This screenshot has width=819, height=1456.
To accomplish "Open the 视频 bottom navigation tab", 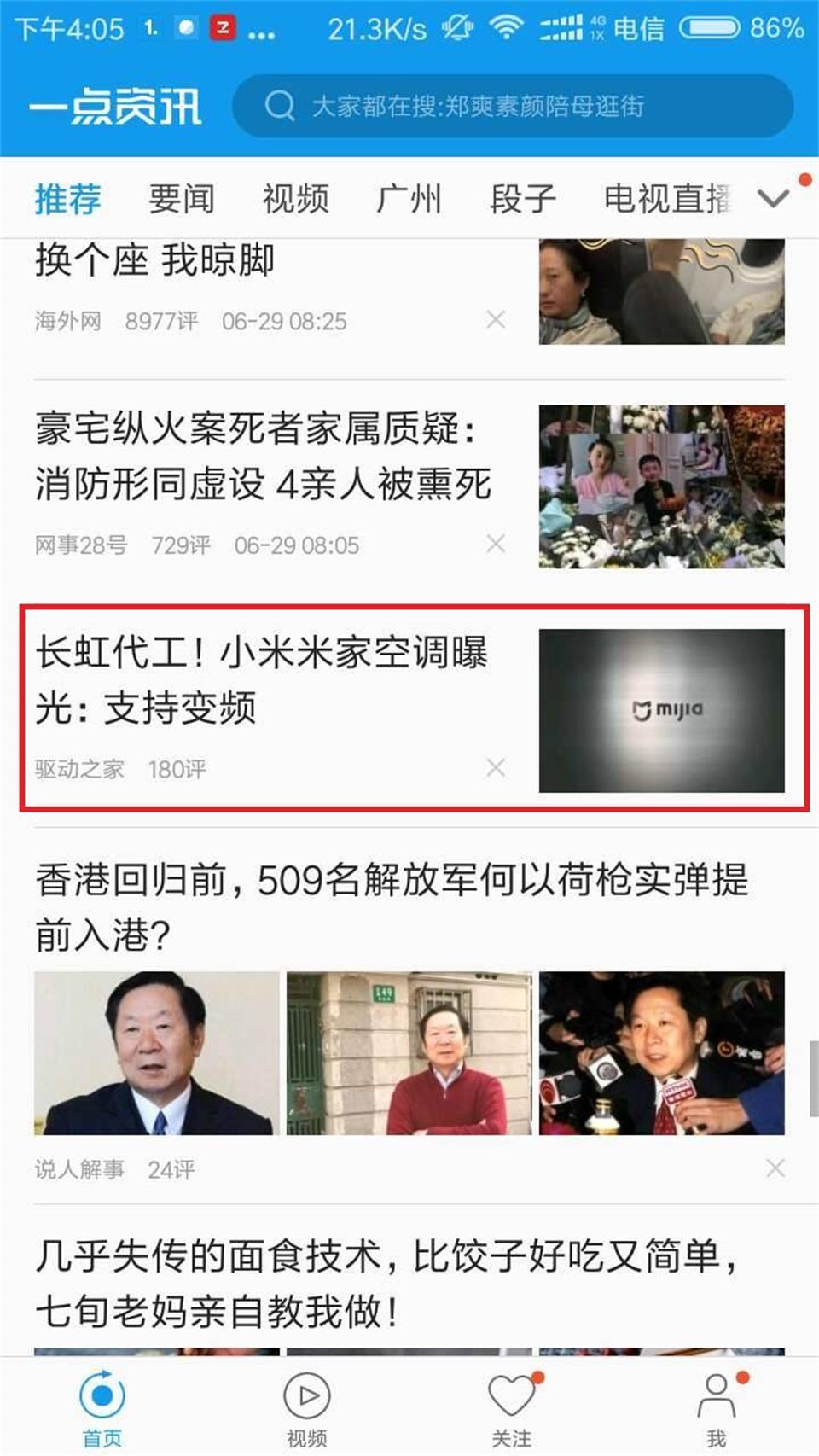I will (x=307, y=1408).
